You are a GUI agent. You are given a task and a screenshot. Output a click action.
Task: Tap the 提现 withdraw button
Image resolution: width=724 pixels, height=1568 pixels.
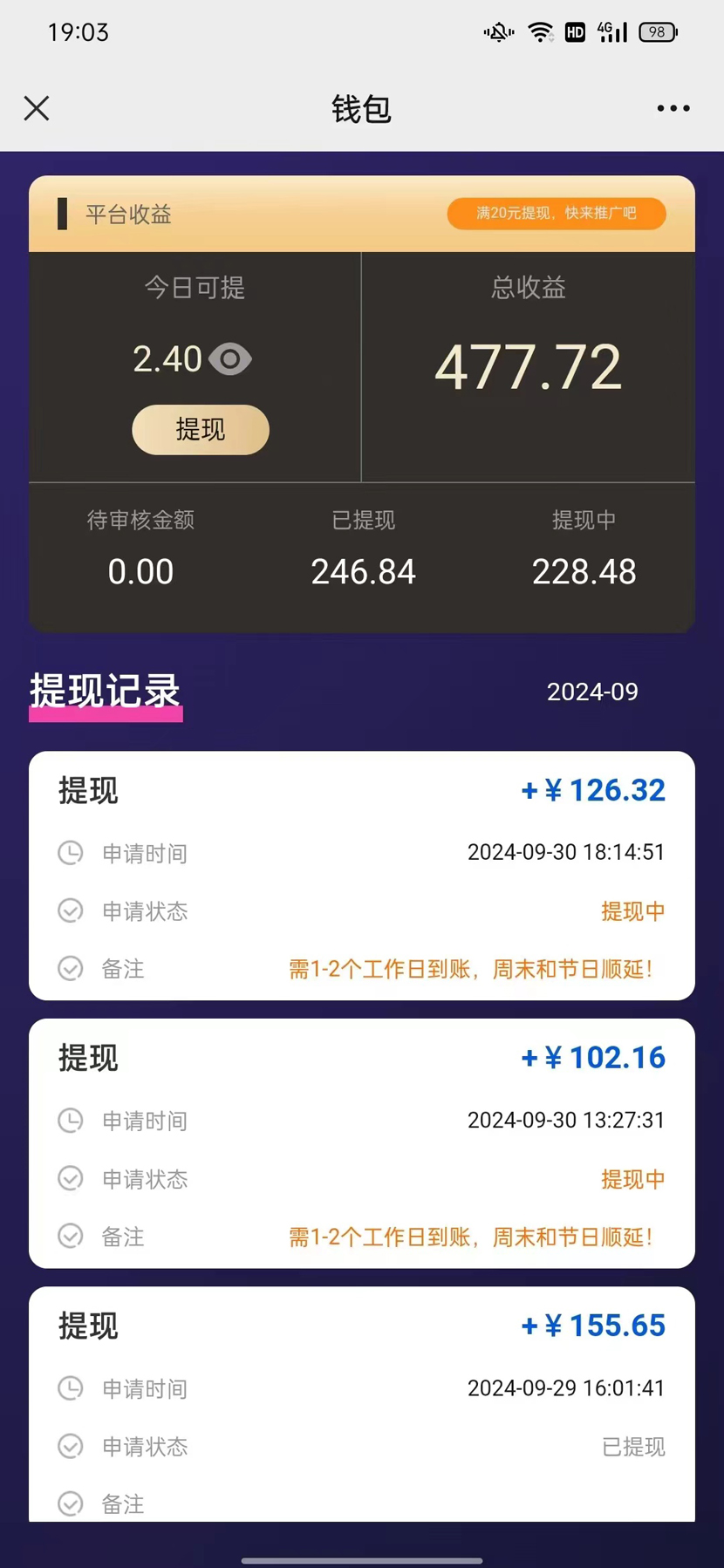point(201,429)
